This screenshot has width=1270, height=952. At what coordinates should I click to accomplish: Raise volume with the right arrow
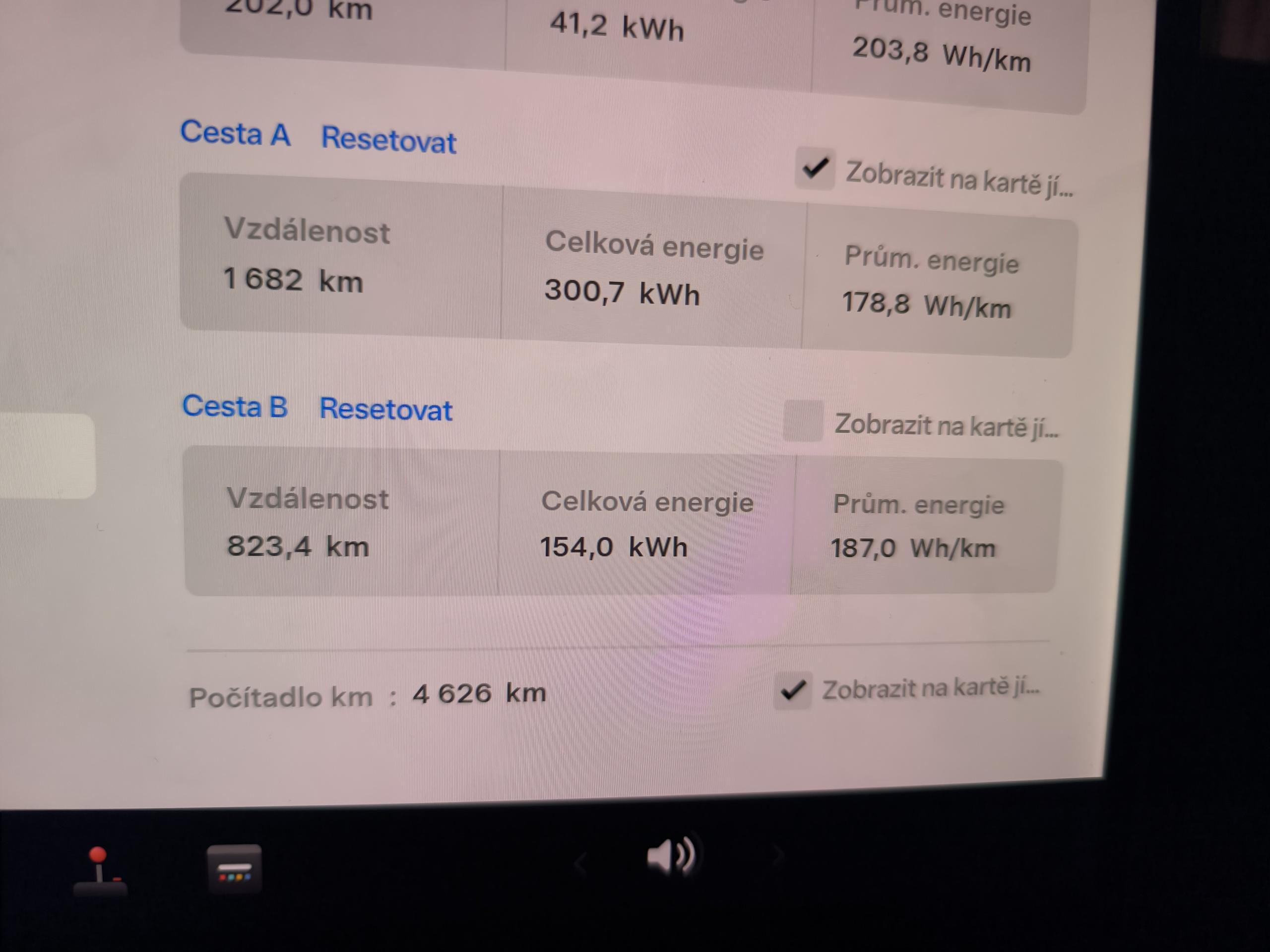pos(778,854)
